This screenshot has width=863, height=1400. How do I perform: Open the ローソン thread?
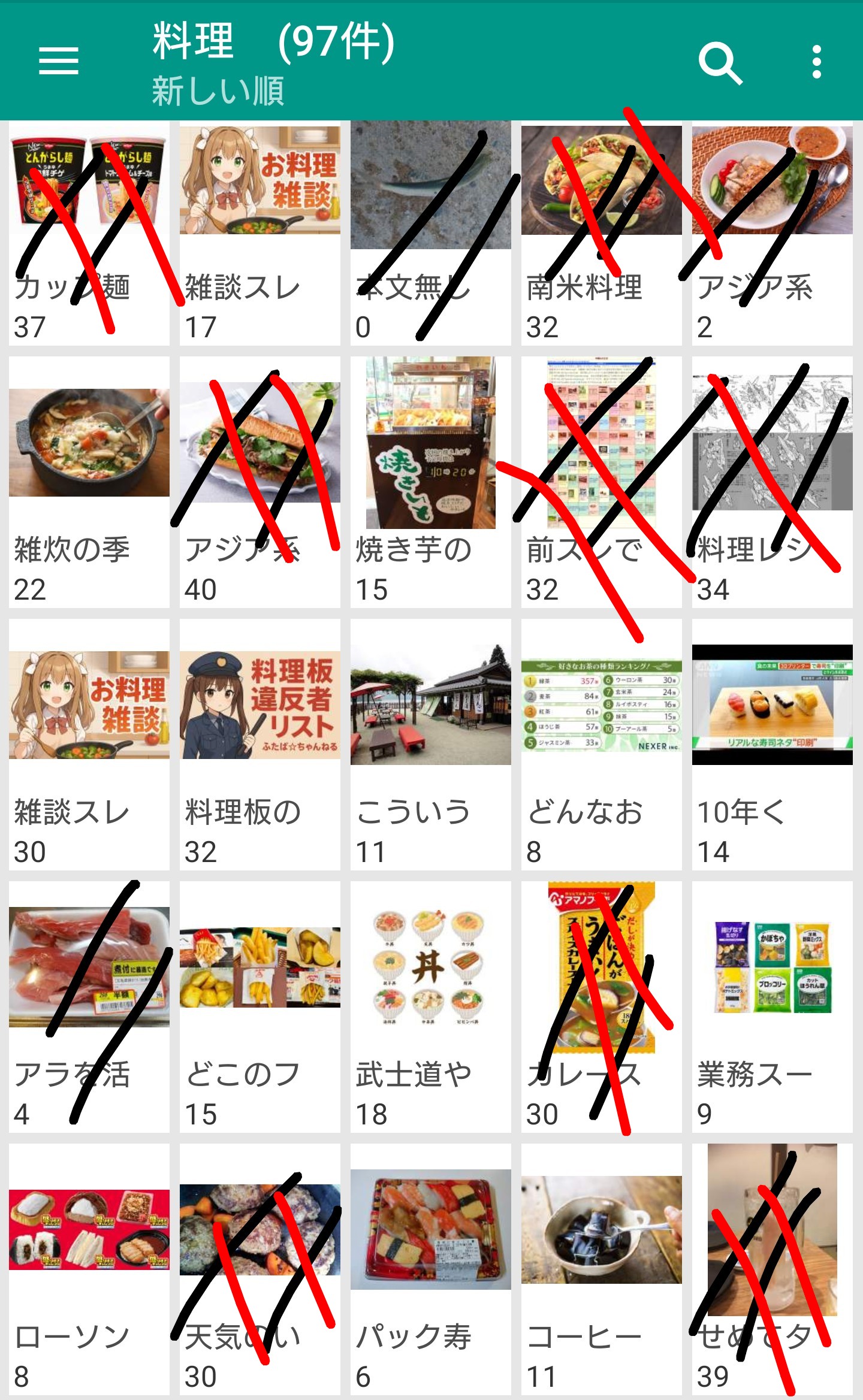click(x=89, y=1269)
